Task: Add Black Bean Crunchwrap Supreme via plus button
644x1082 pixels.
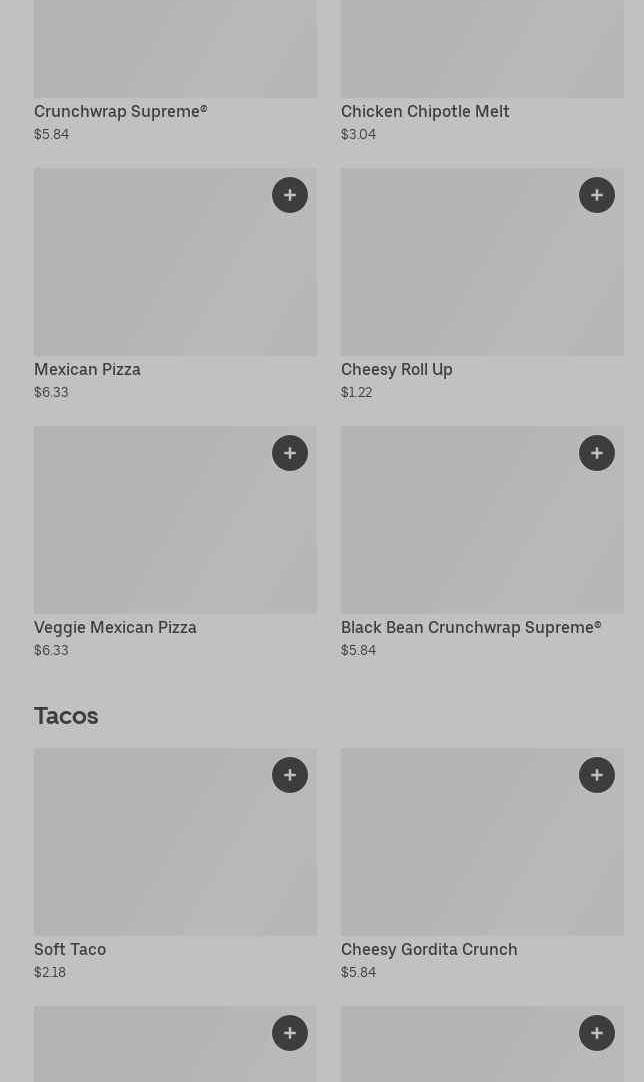Action: click(597, 453)
